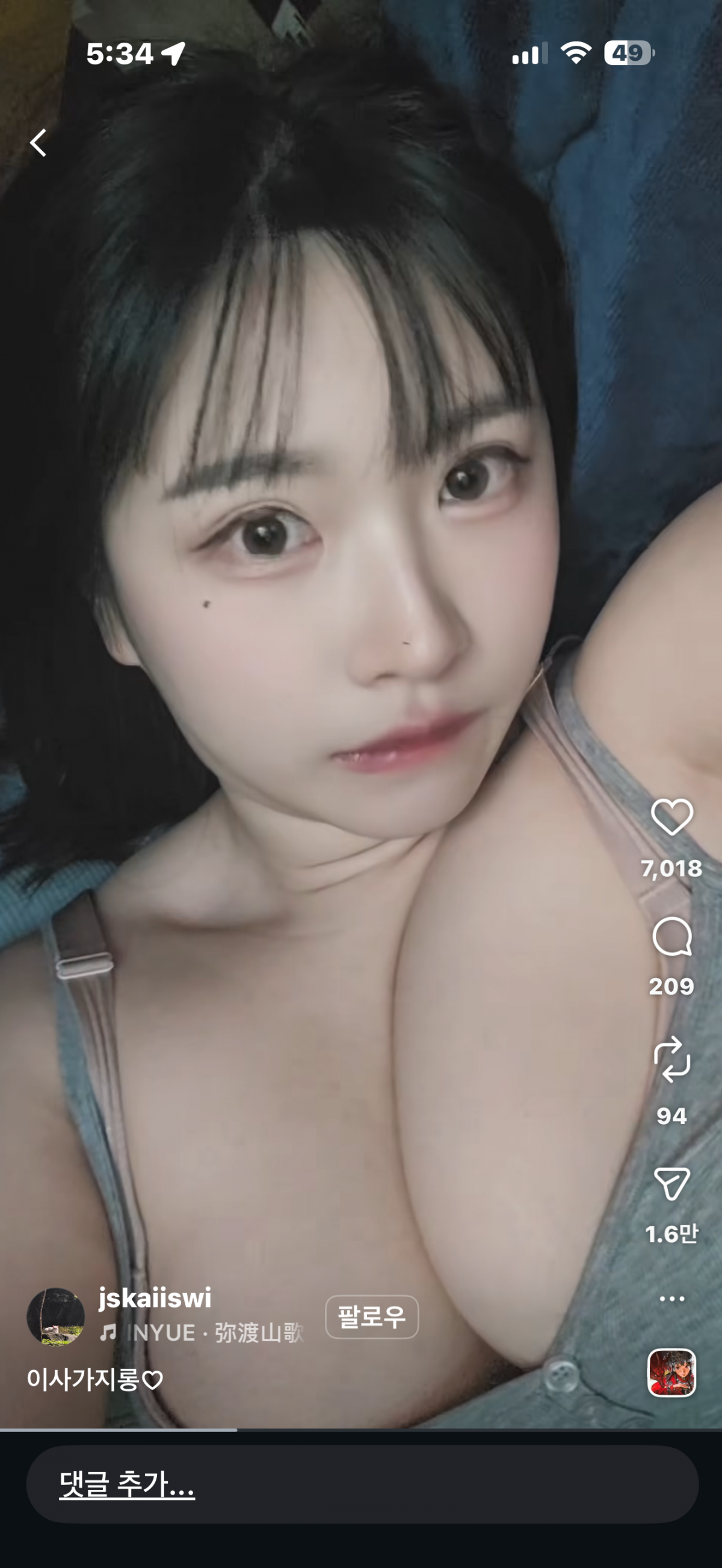The image size is (722, 1568).
Task: Open the audio track cover thumbnail
Action: (x=671, y=1372)
